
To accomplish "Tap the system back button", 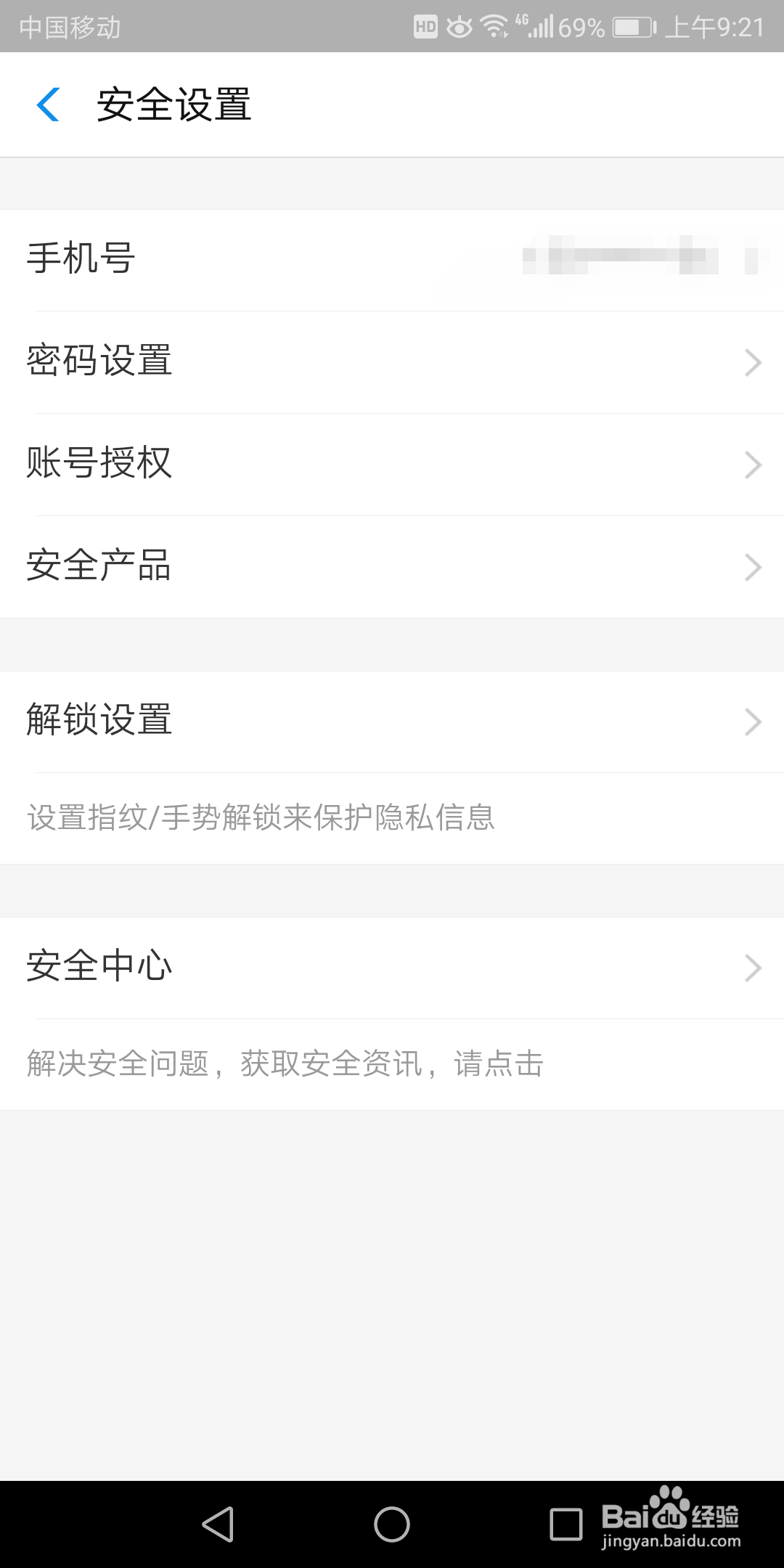I will 218,1524.
